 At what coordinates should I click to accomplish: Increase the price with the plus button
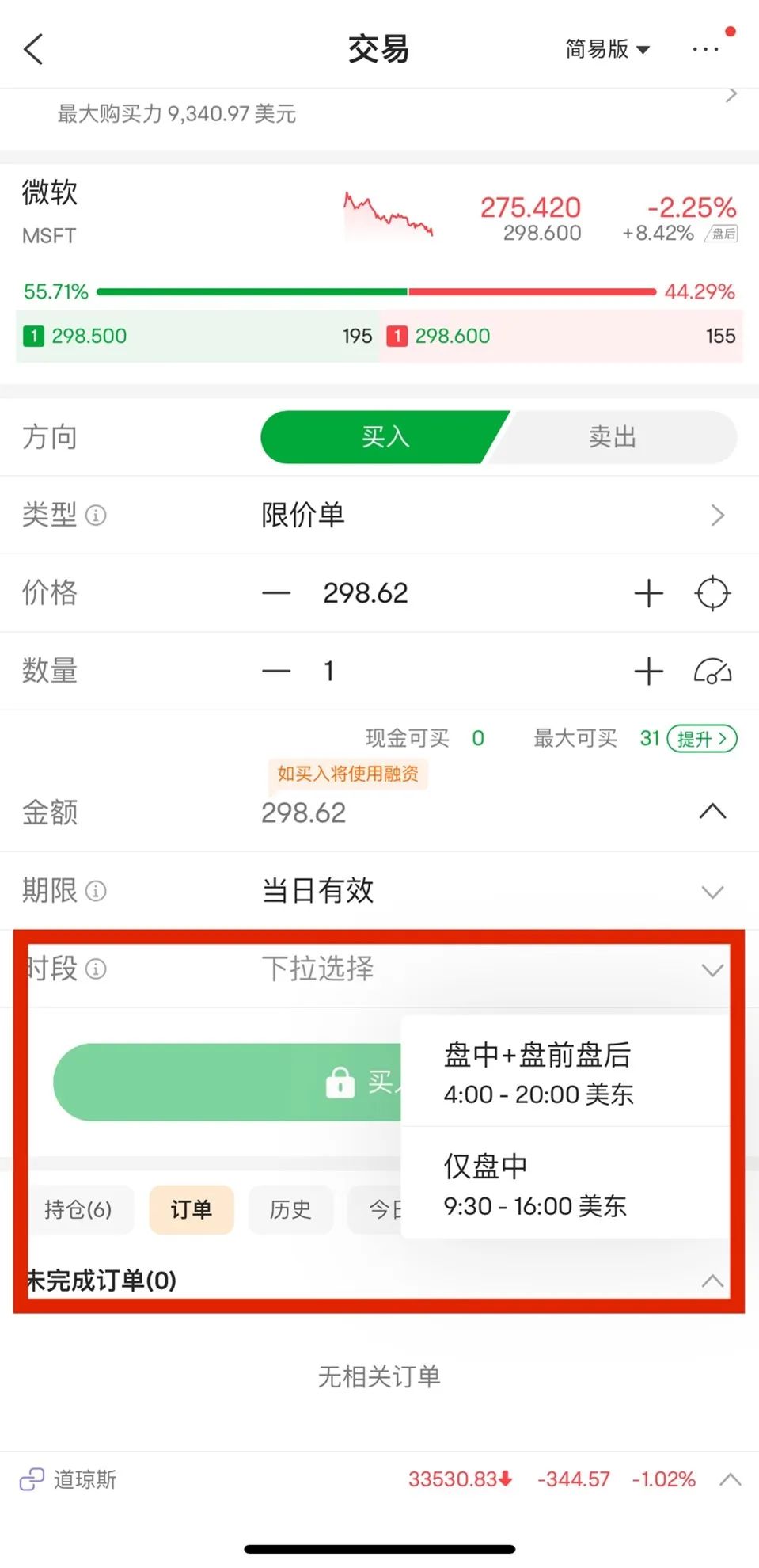point(648,593)
